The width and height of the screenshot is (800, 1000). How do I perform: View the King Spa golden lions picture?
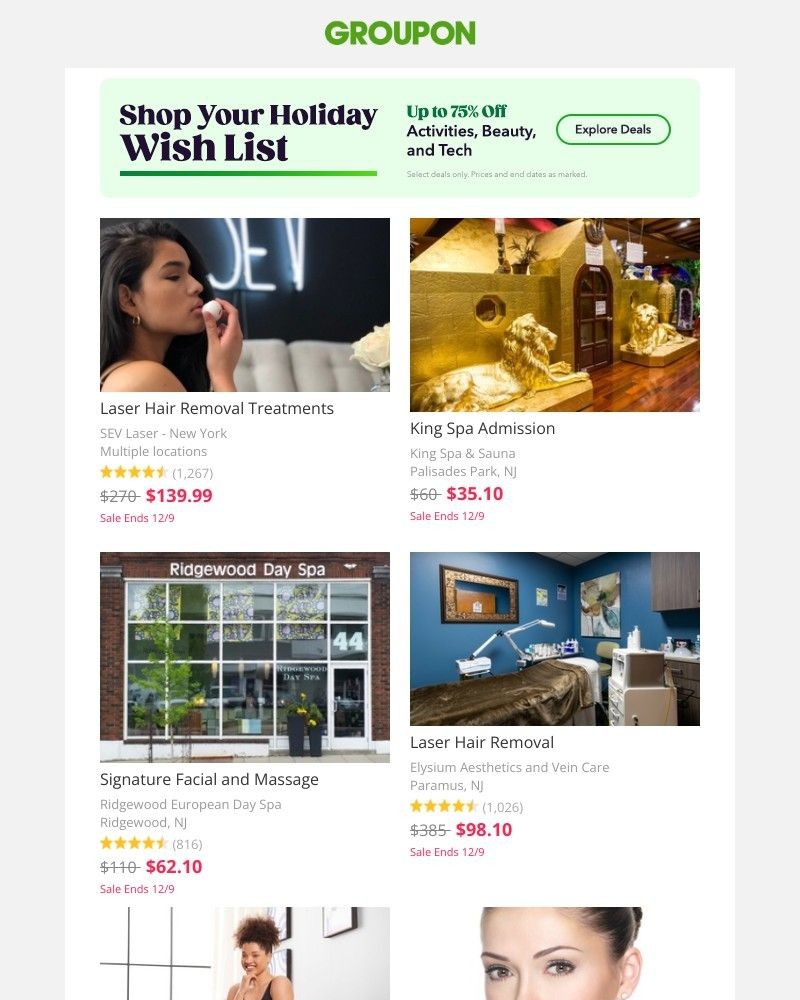coord(555,314)
